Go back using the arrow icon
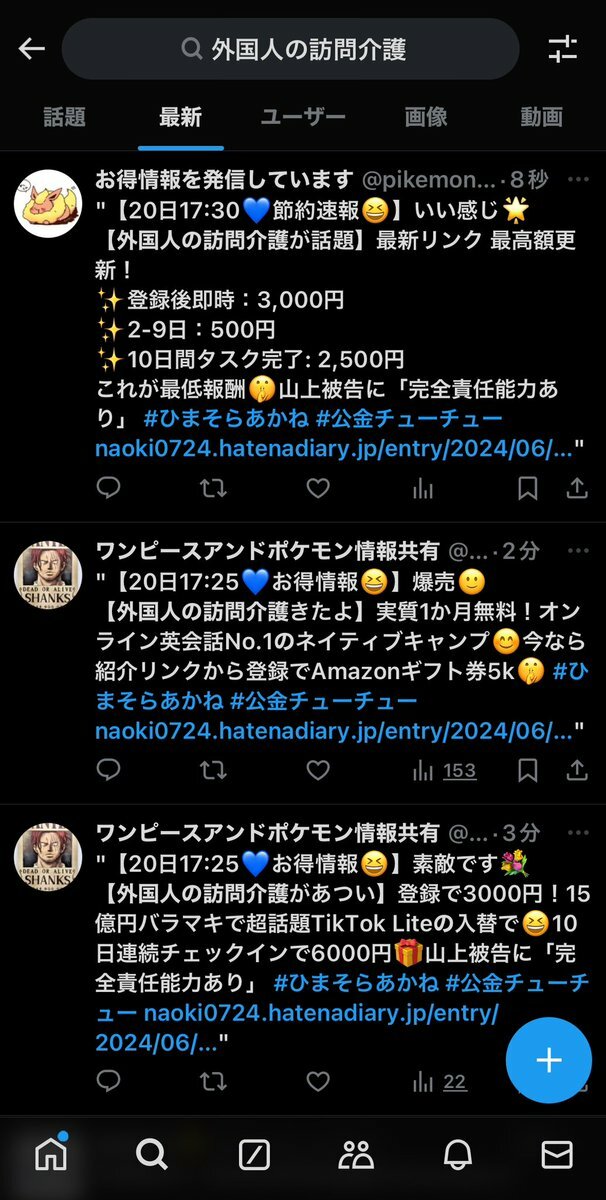This screenshot has width=606, height=1200. [32, 48]
